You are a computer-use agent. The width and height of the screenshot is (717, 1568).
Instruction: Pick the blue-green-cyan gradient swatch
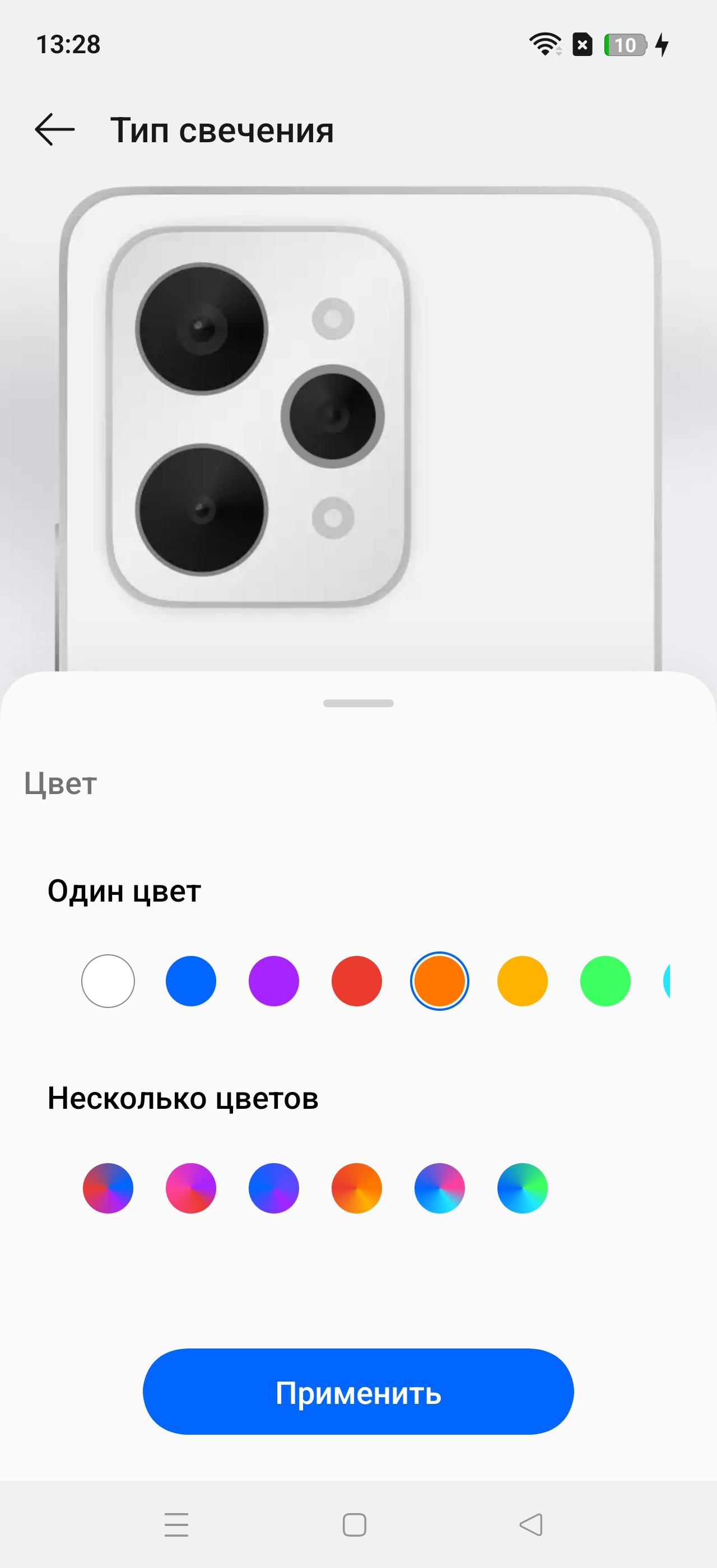[x=522, y=1188]
